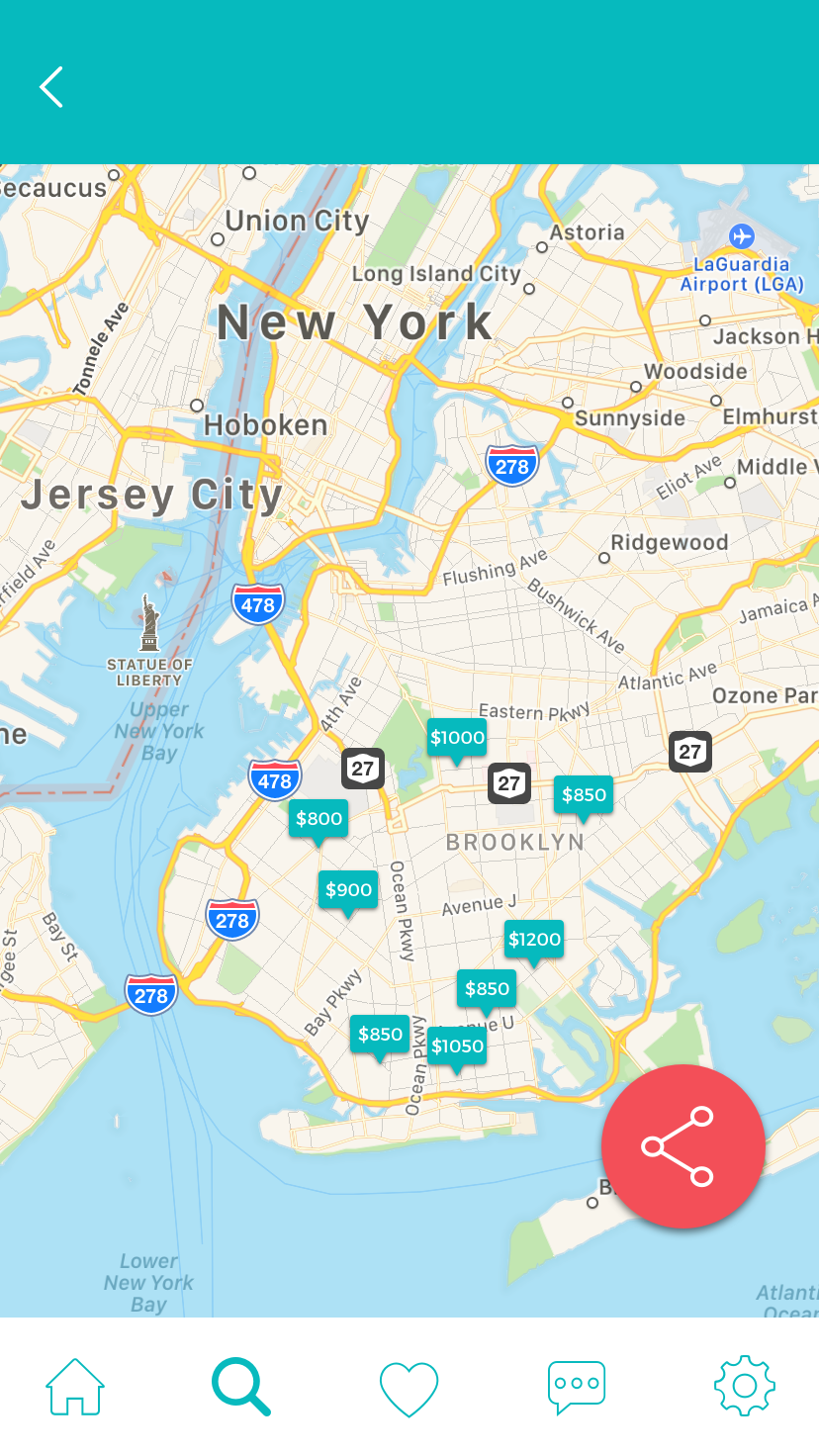Select the $1000 price marker
This screenshot has width=819, height=1456.
coord(457,738)
